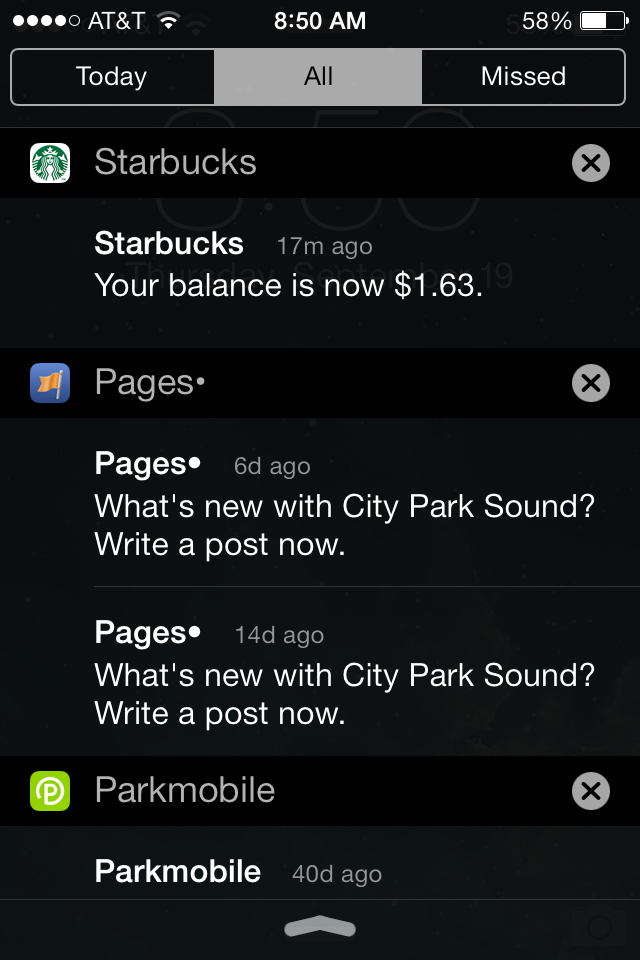The width and height of the screenshot is (640, 960).
Task: Select the All tab
Action: point(318,77)
